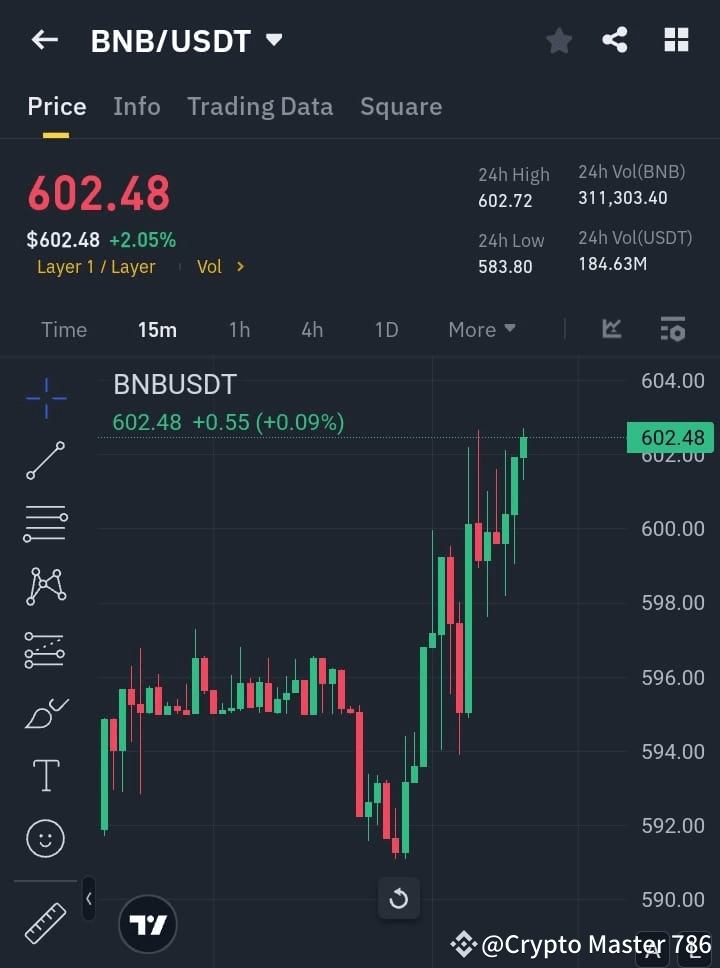720x968 pixels.
Task: Switch chart to line style view
Action: coord(610,329)
